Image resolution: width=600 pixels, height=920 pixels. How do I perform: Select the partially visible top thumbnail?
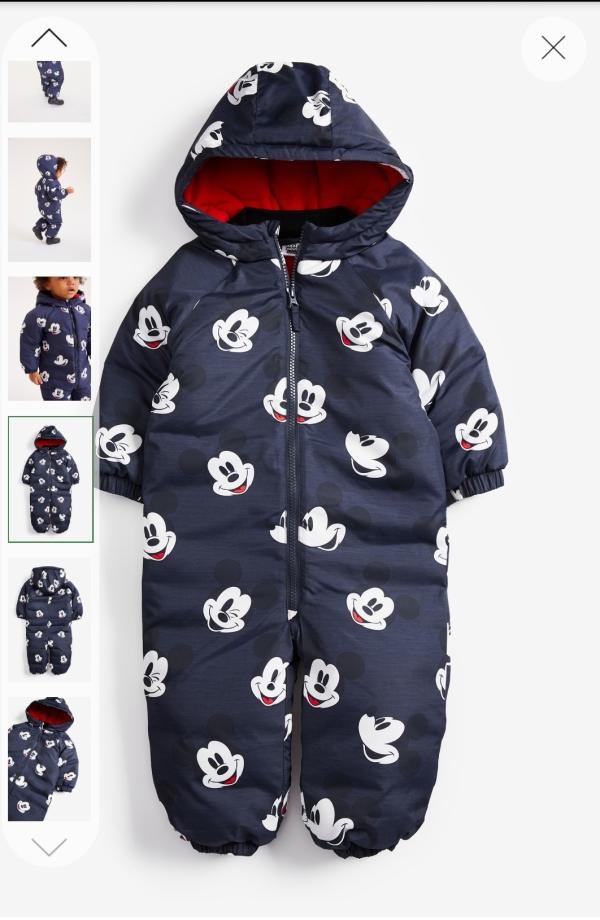49,92
